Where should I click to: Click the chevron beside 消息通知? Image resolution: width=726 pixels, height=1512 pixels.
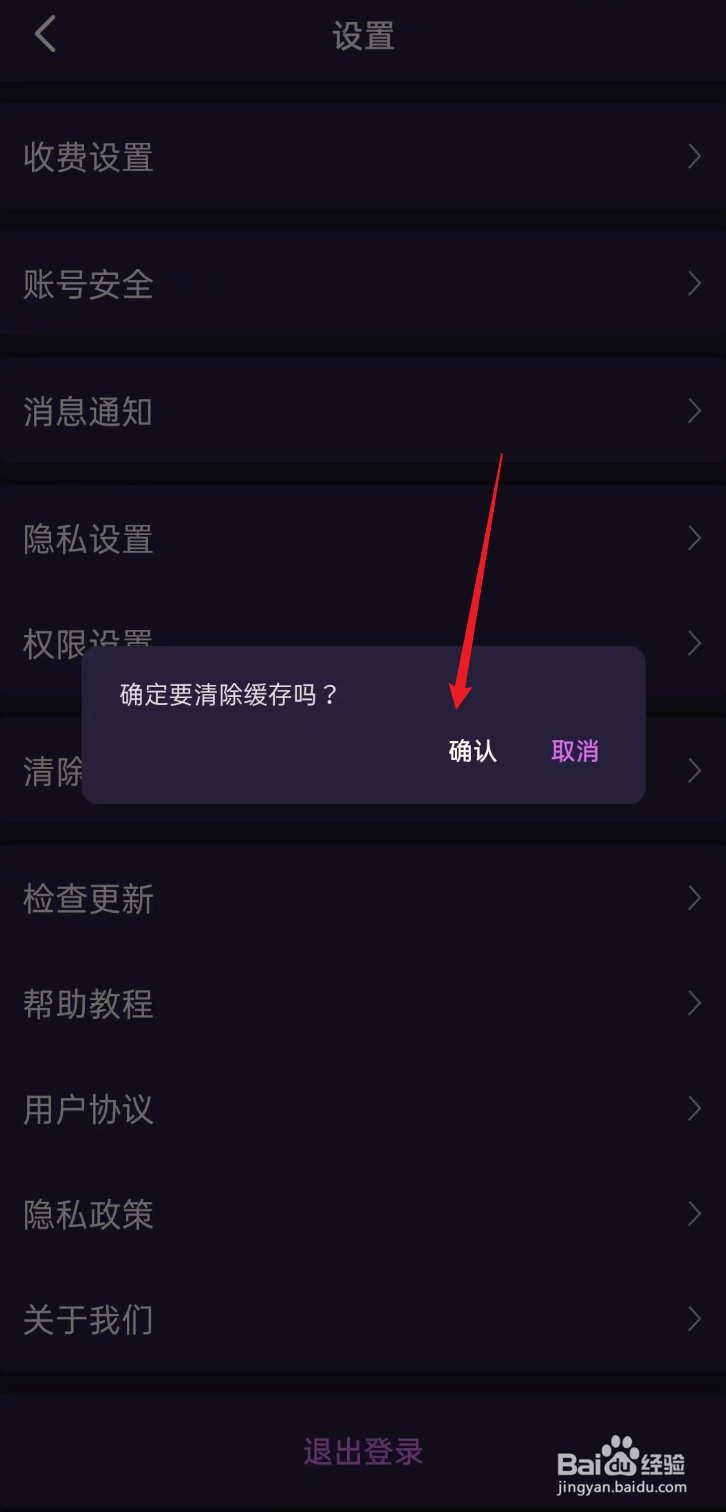coord(694,410)
